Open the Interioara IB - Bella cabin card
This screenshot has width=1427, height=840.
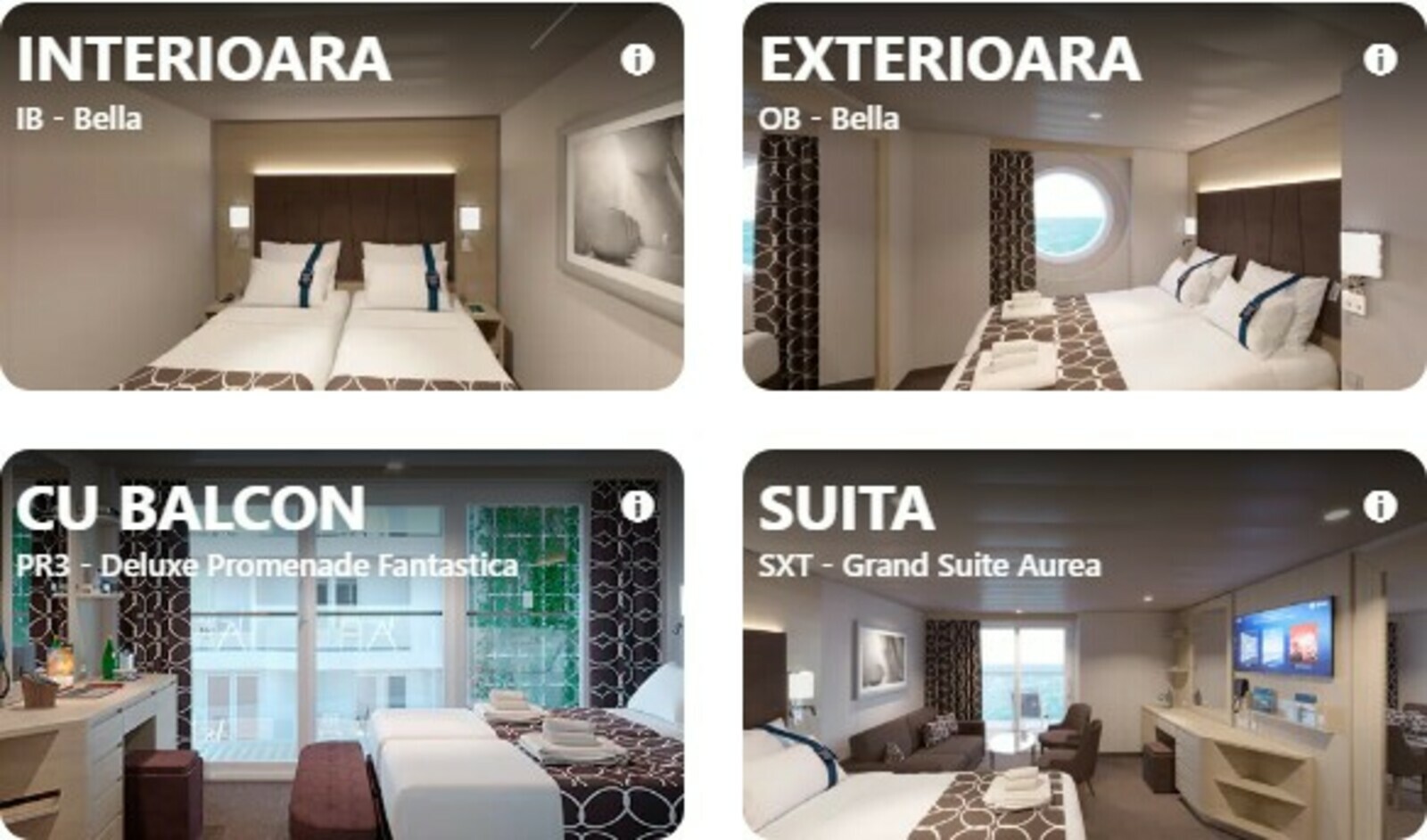342,232
